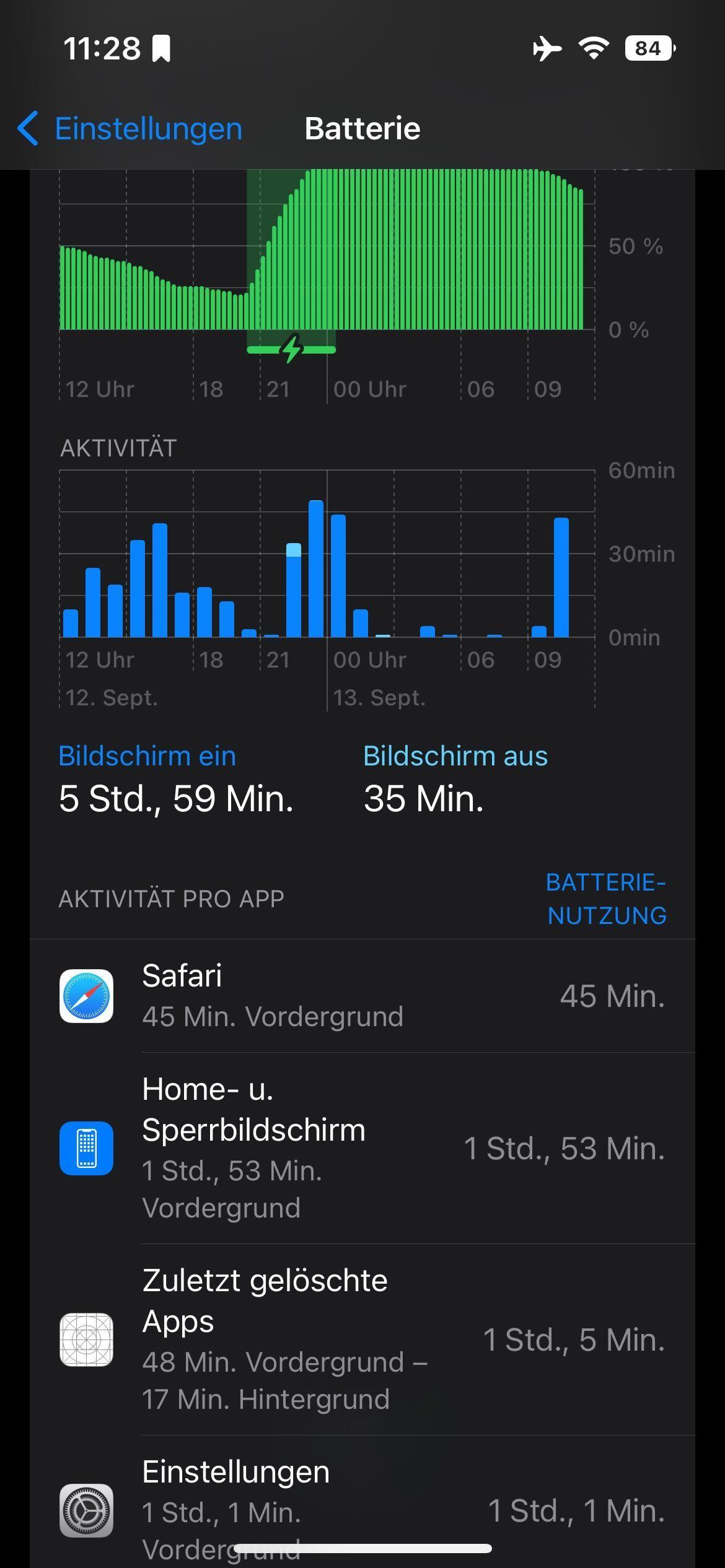This screenshot has width=725, height=1568.
Task: Select the Safari activity row
Action: tap(362, 996)
